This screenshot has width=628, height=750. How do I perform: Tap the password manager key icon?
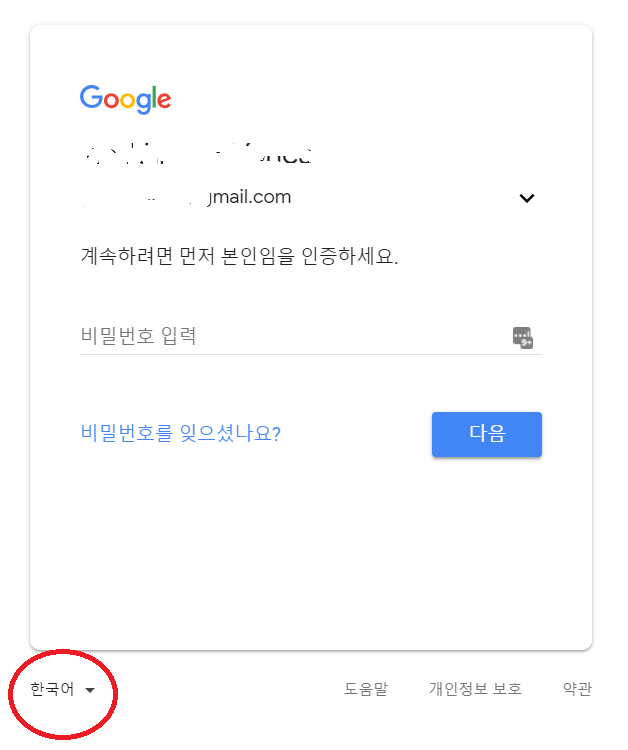(523, 337)
